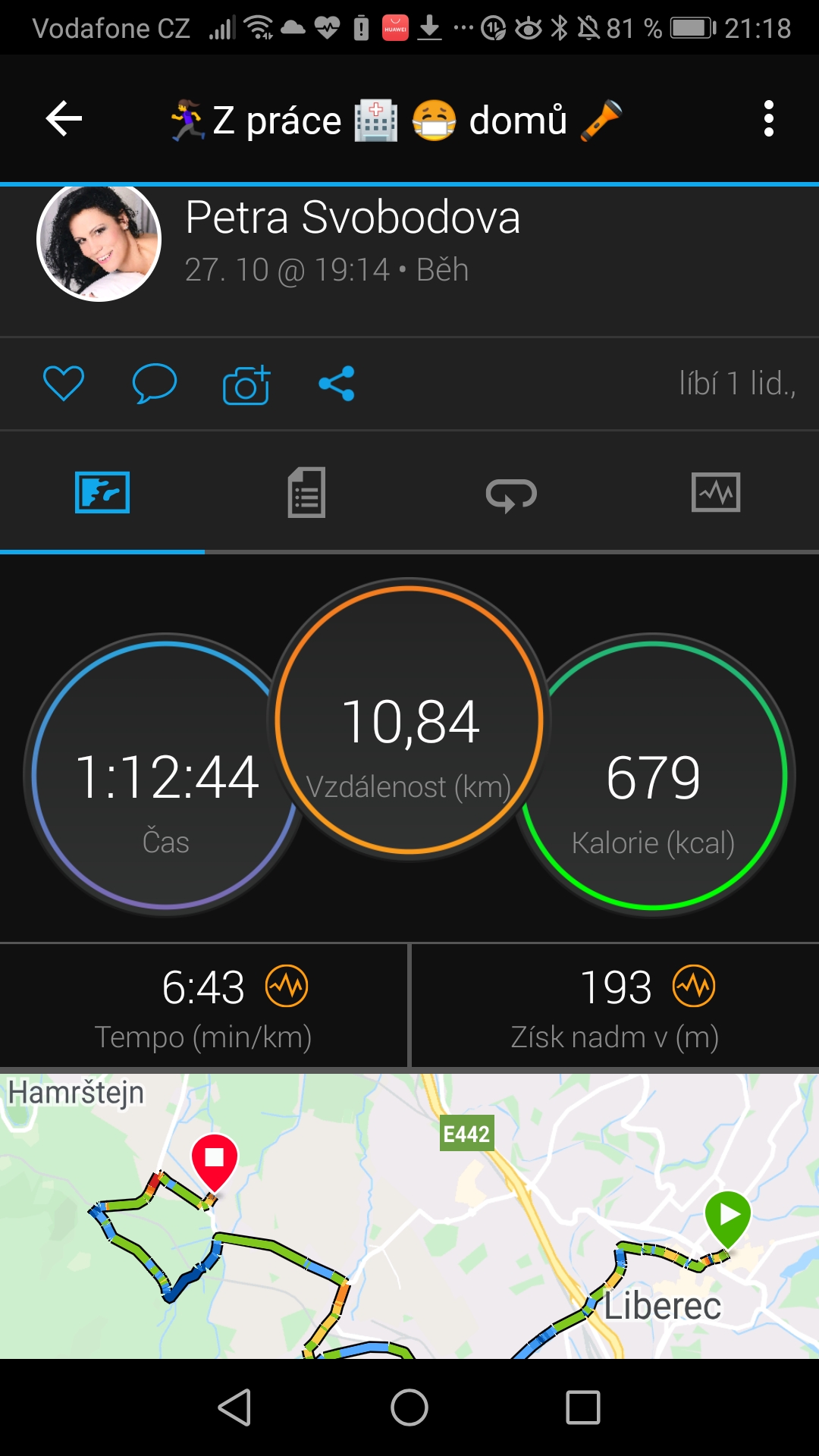Open the pace chart icon next to 6:43
The height and width of the screenshot is (1456, 819).
click(287, 987)
